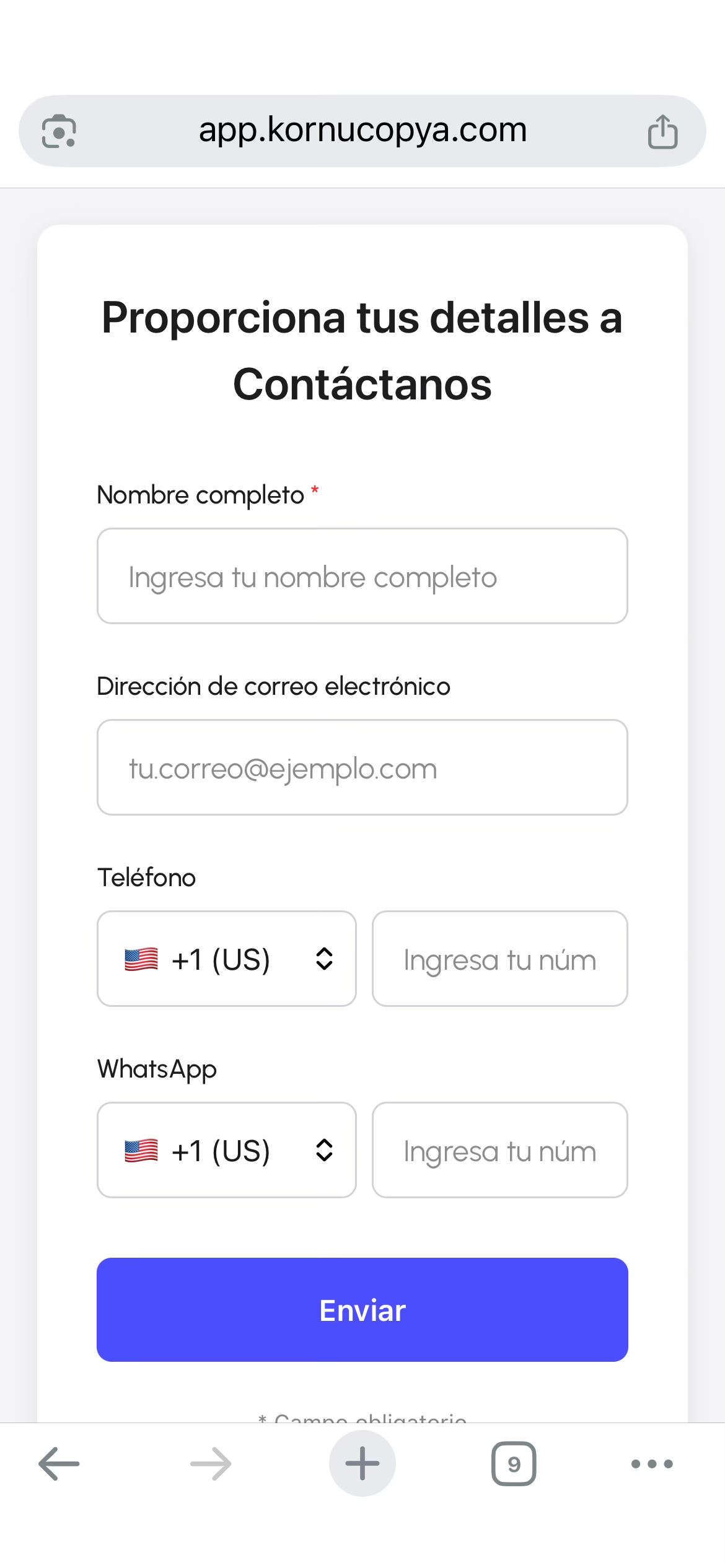Focus the Nombre completo input field

[362, 576]
